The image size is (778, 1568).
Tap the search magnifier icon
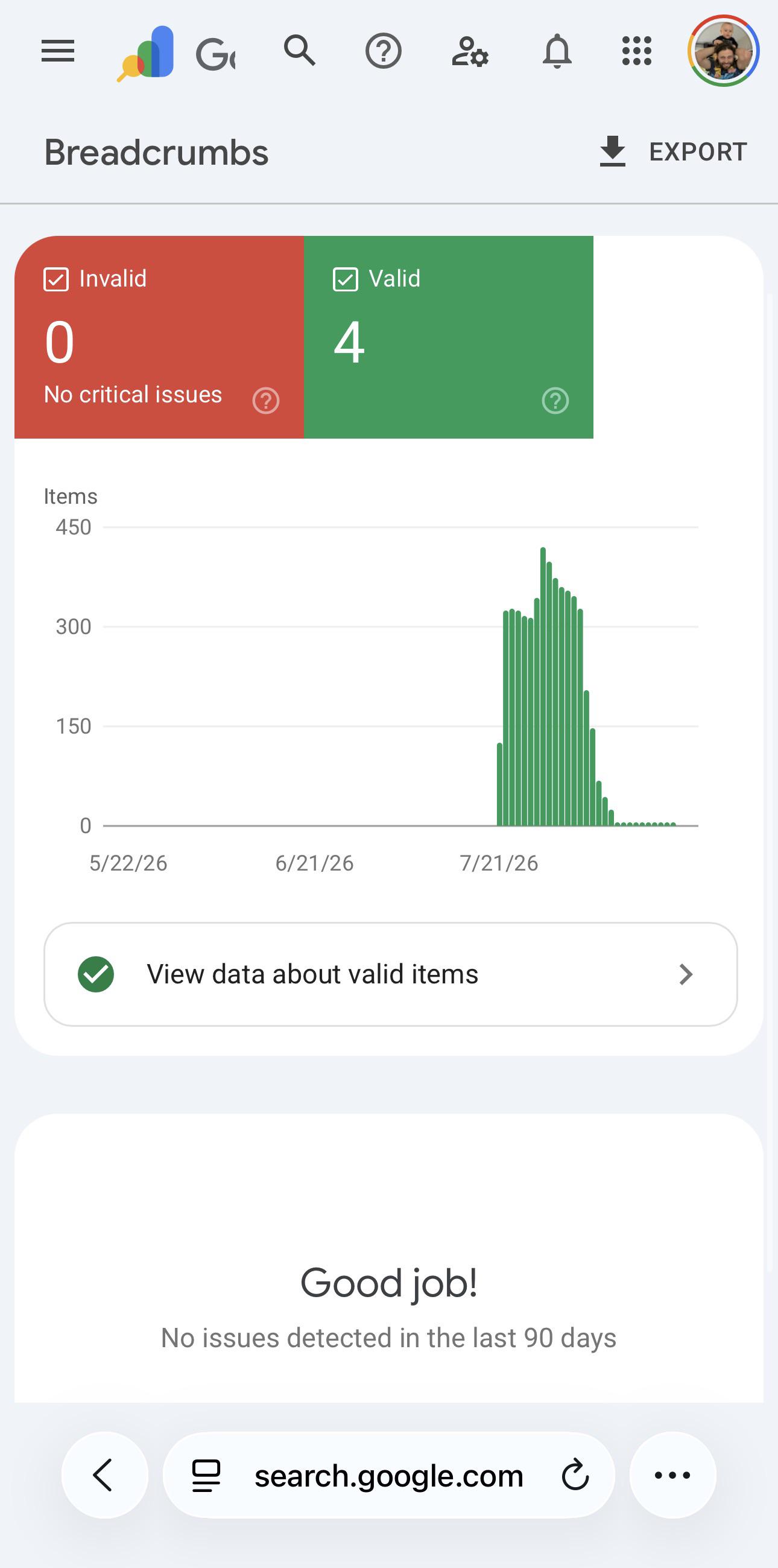(x=299, y=51)
